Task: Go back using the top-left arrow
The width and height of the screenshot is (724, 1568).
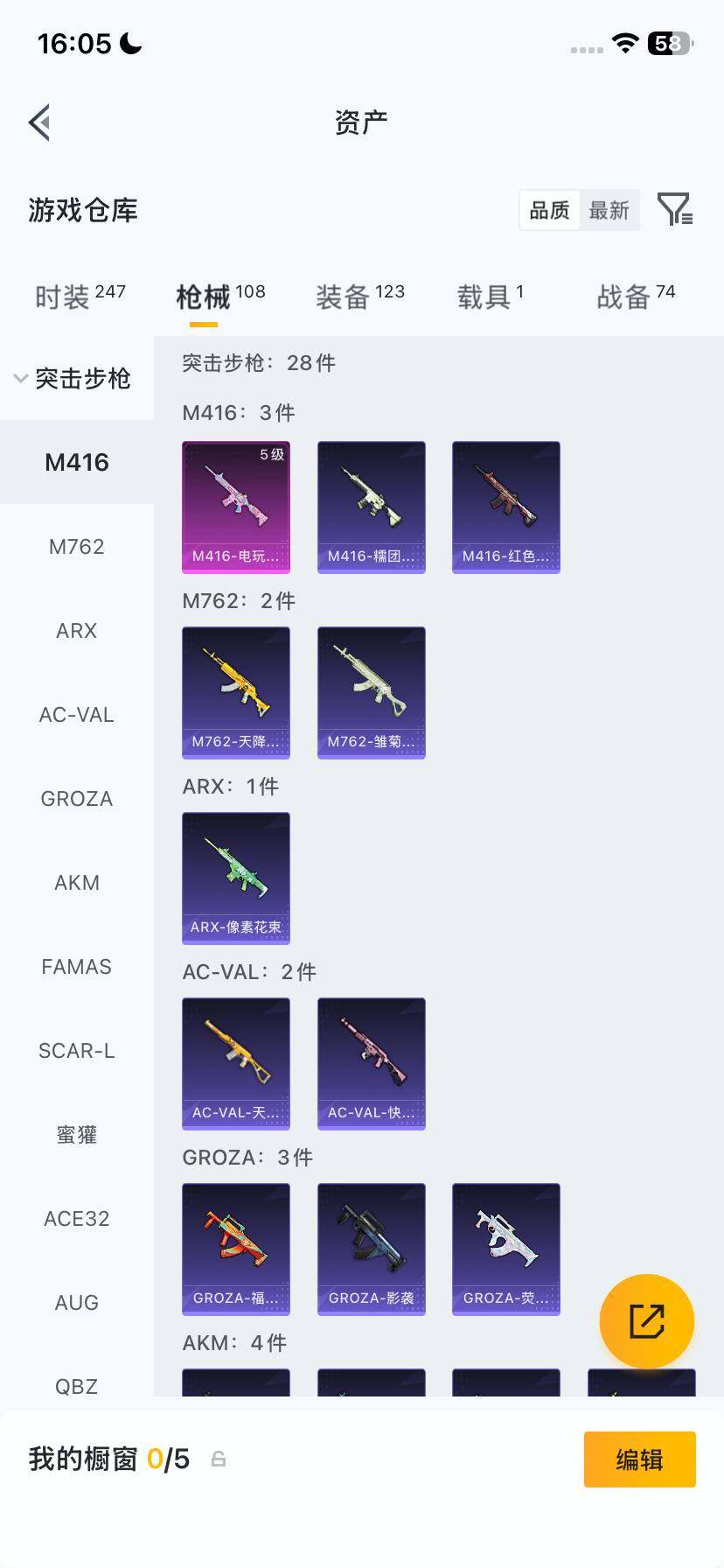Action: point(39,122)
